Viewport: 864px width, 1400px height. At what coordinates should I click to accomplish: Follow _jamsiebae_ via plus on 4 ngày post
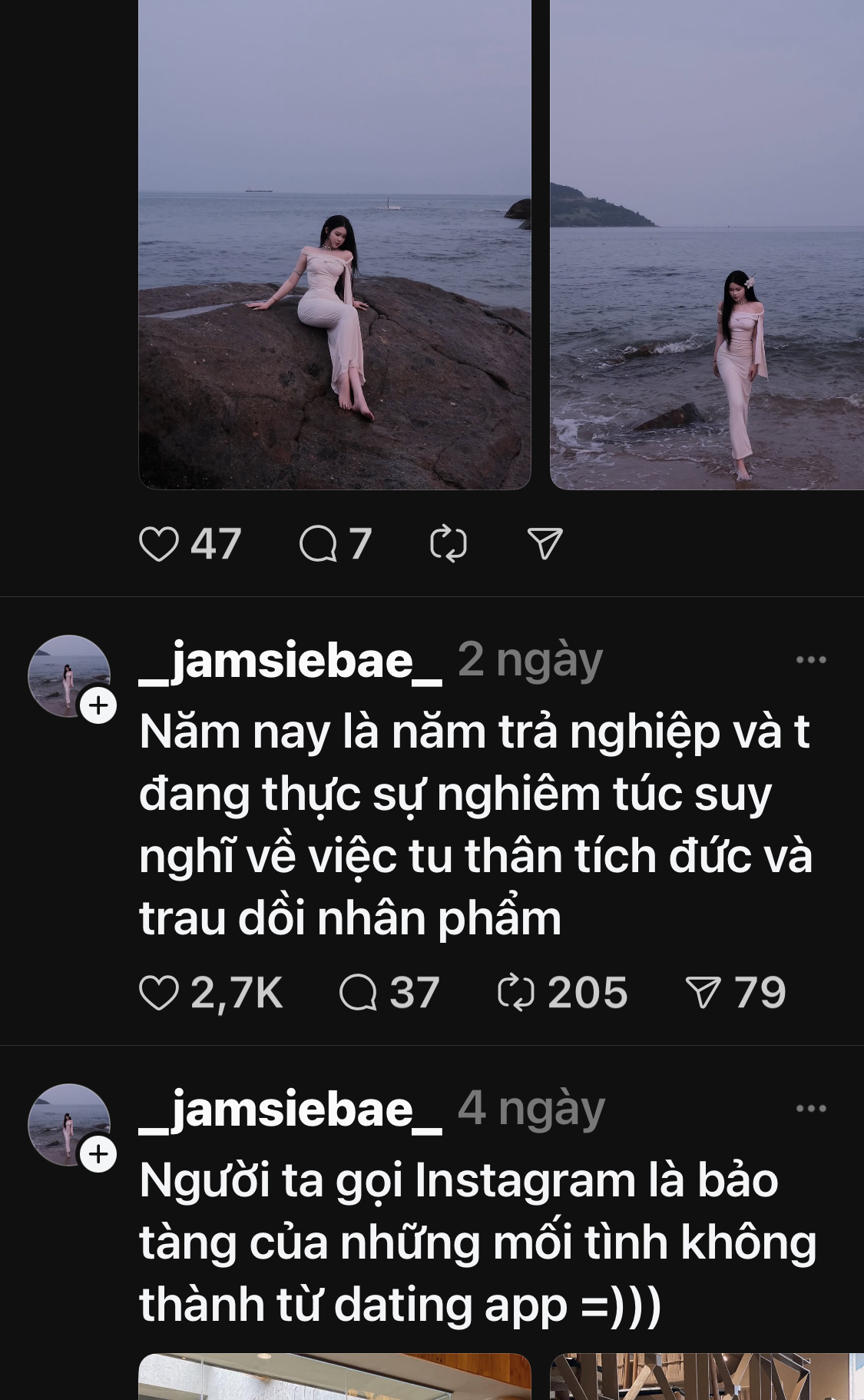(99, 1154)
